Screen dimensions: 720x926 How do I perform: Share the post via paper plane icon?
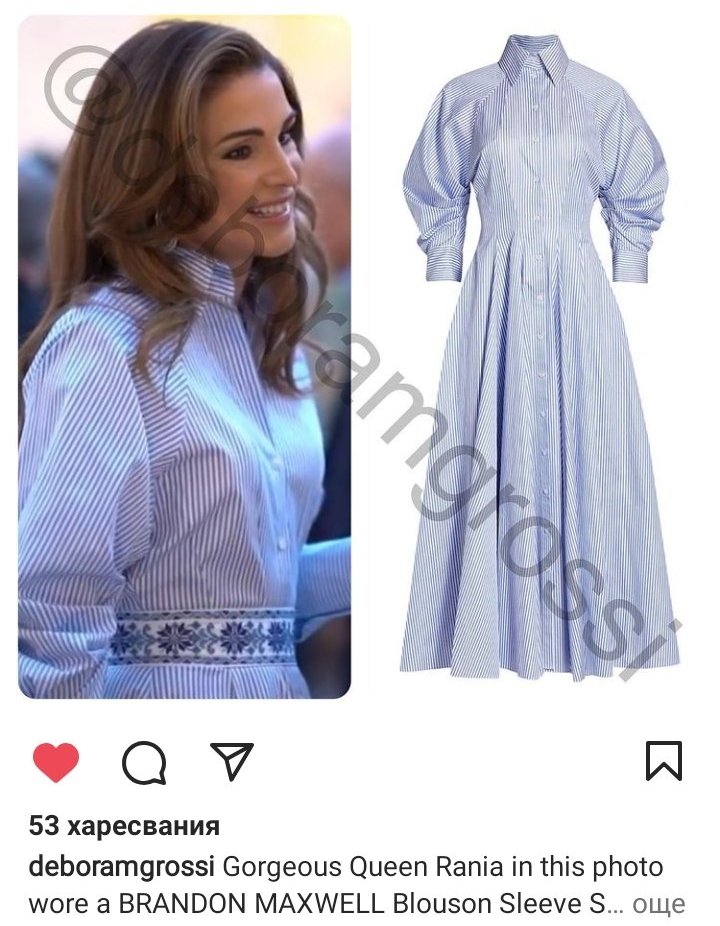coord(232,761)
